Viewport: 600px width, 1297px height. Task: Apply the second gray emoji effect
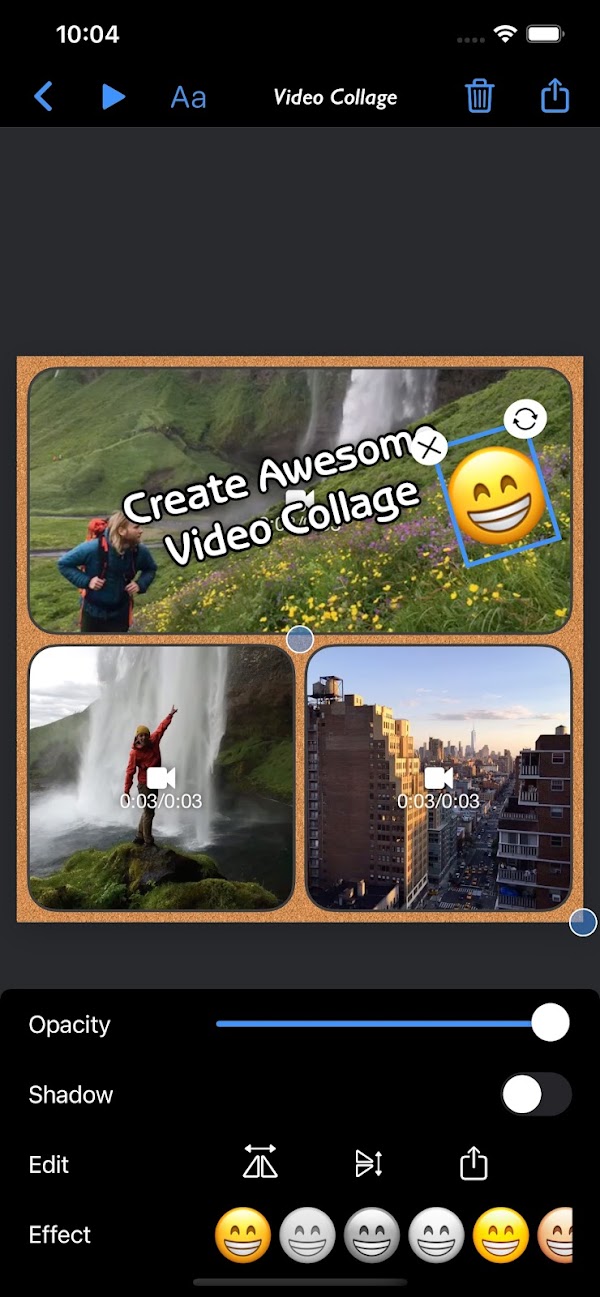click(307, 1235)
